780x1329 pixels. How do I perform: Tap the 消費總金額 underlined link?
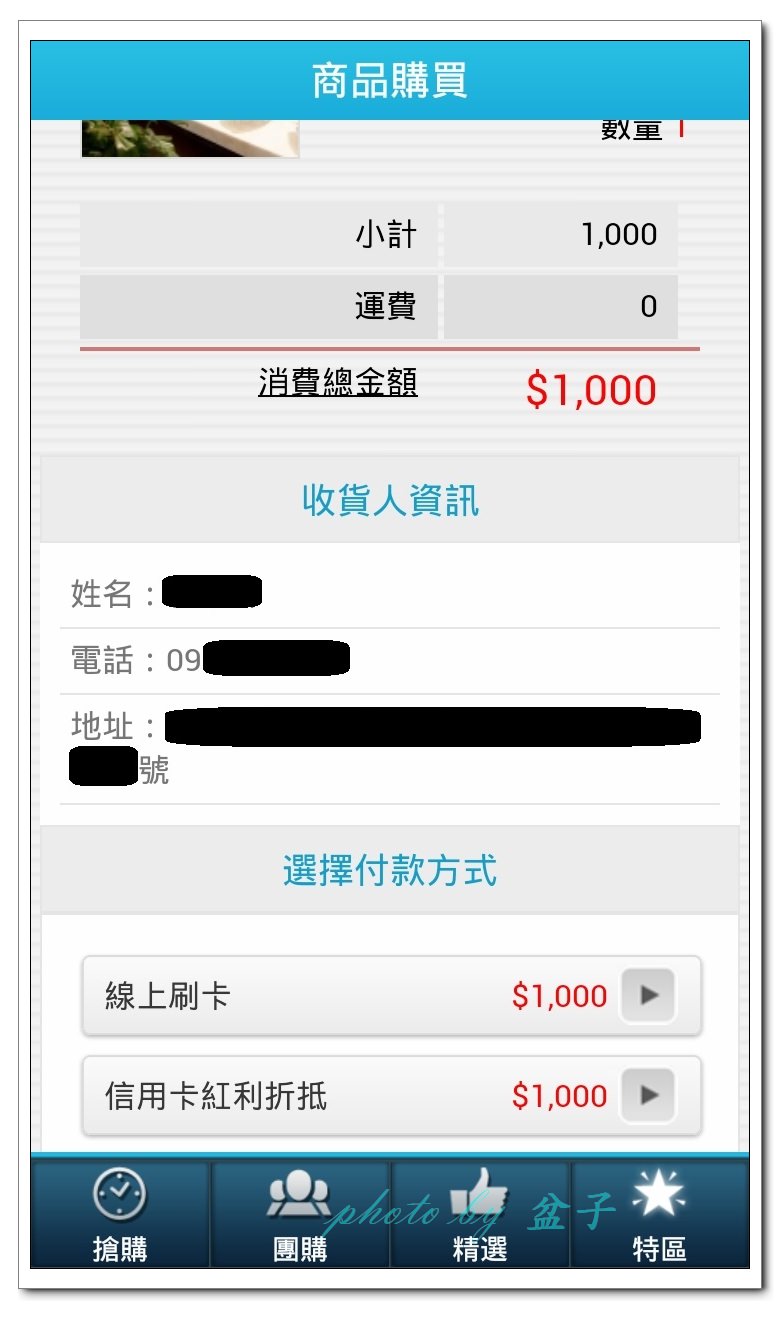[338, 382]
